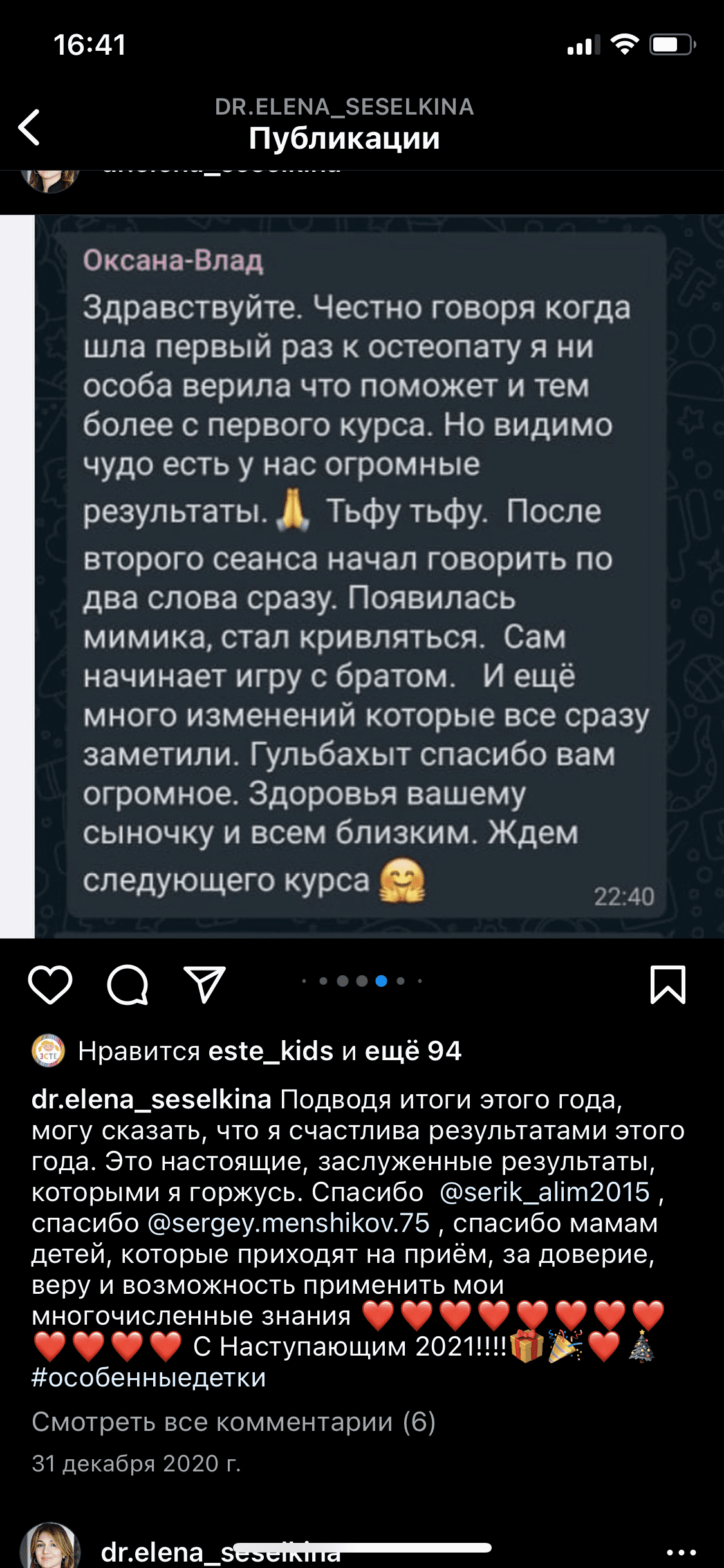View all 6 comments
Viewport: 724px width, 1568px height.
(233, 1422)
